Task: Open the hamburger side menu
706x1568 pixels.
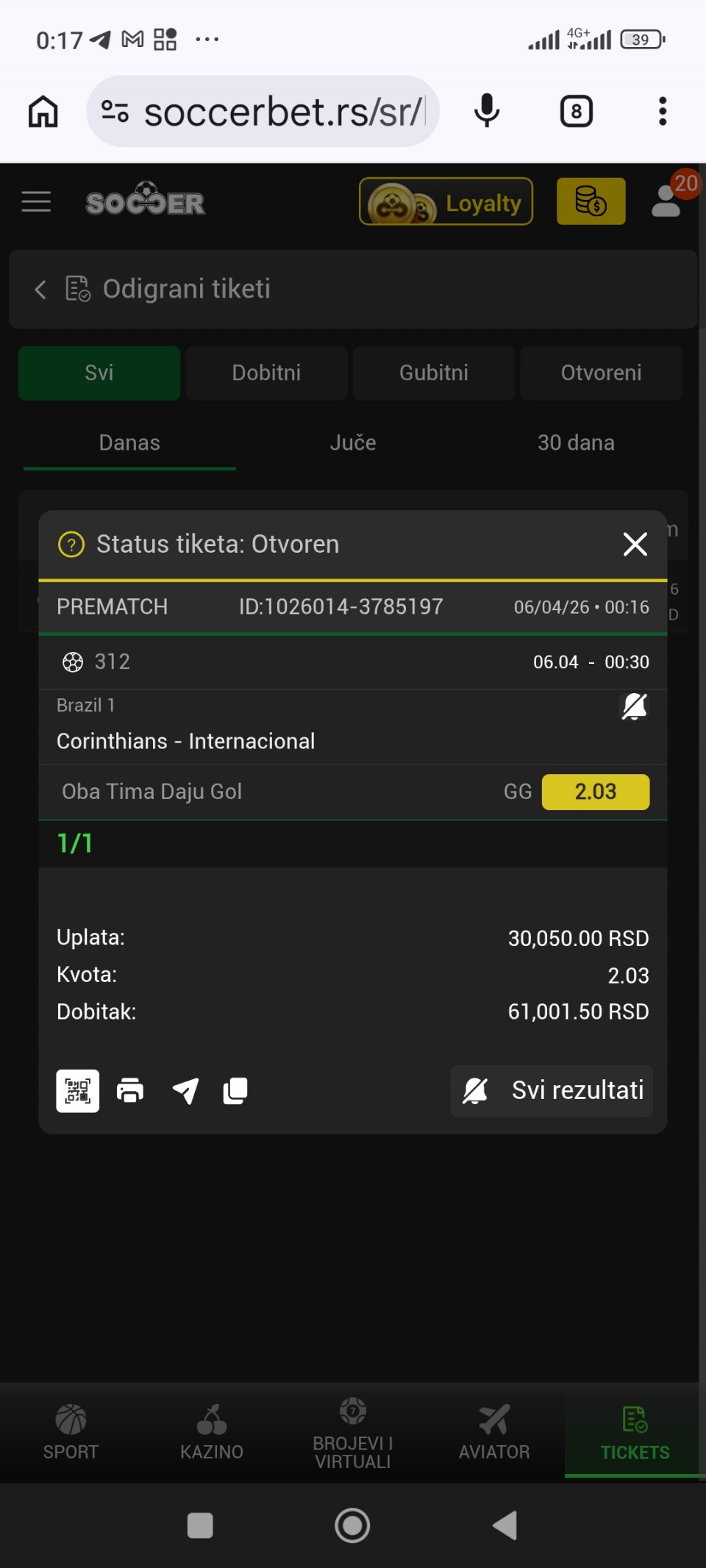Action: point(36,202)
